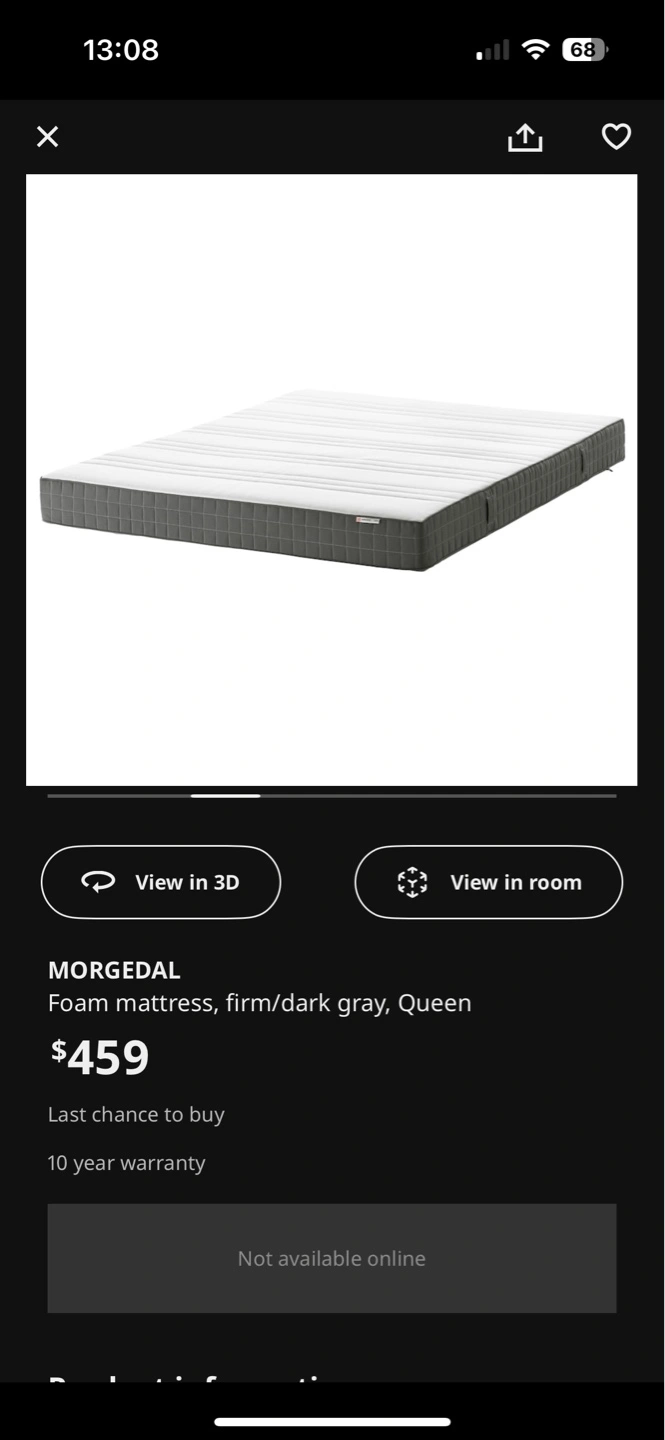The image size is (665, 1440).
Task: Share this MORGEDAL mattress
Action: 525,137
